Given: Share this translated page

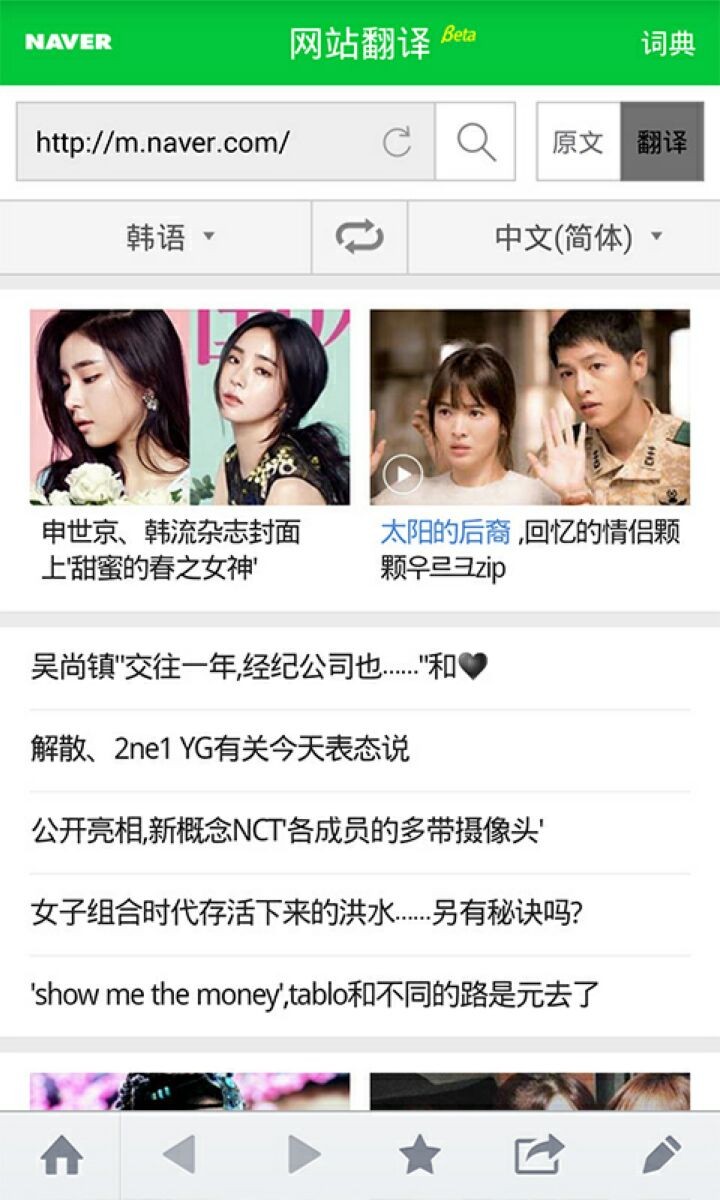Looking at the screenshot, I should click(539, 1156).
